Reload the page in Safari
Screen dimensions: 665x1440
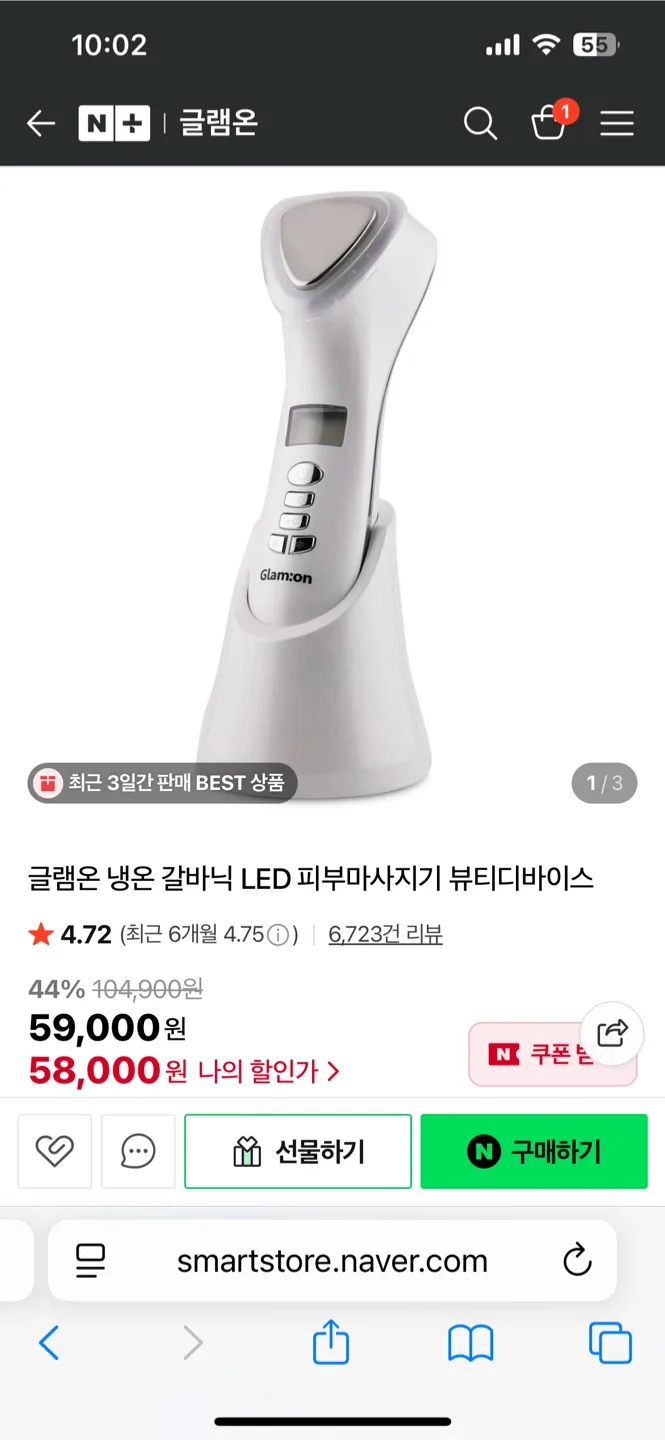click(x=577, y=1261)
